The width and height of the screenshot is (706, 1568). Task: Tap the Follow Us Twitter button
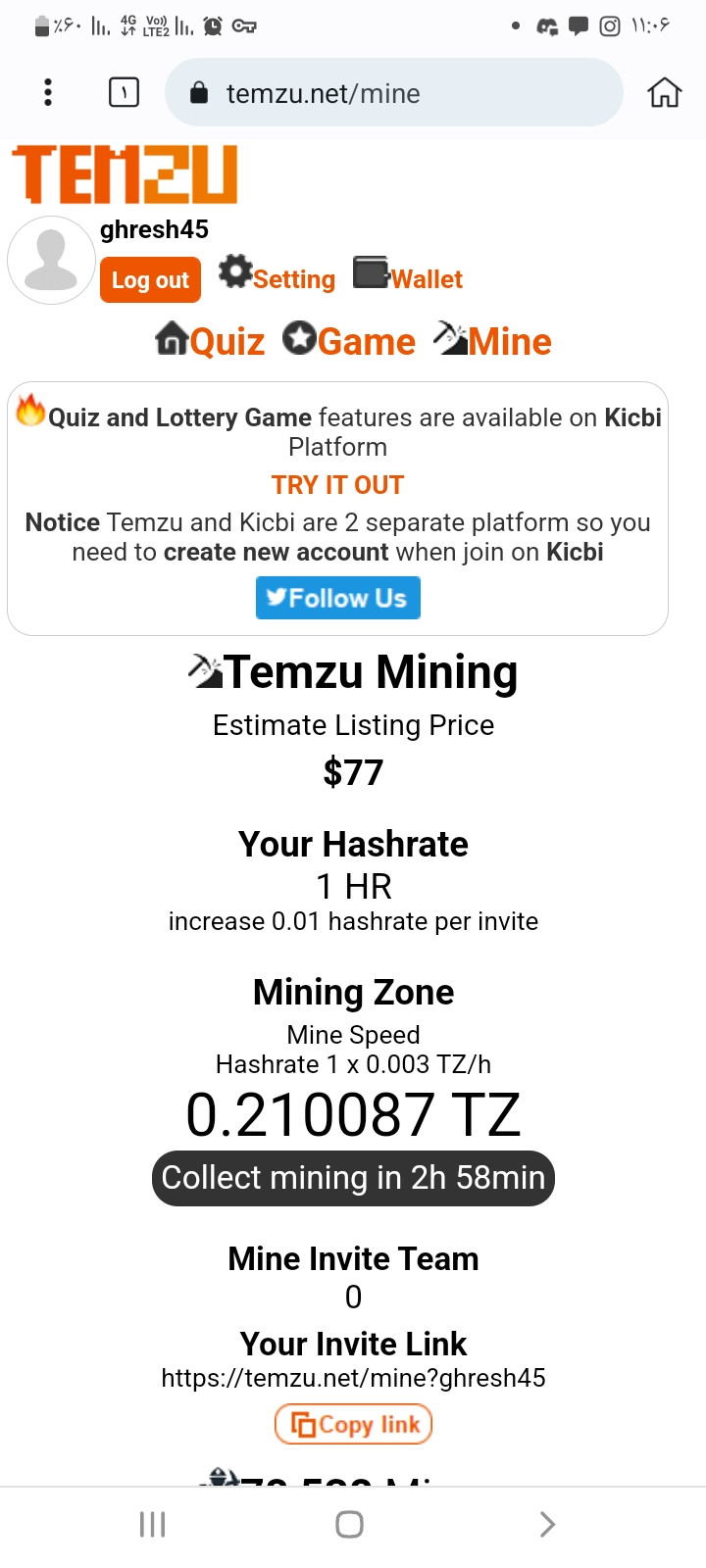(338, 598)
